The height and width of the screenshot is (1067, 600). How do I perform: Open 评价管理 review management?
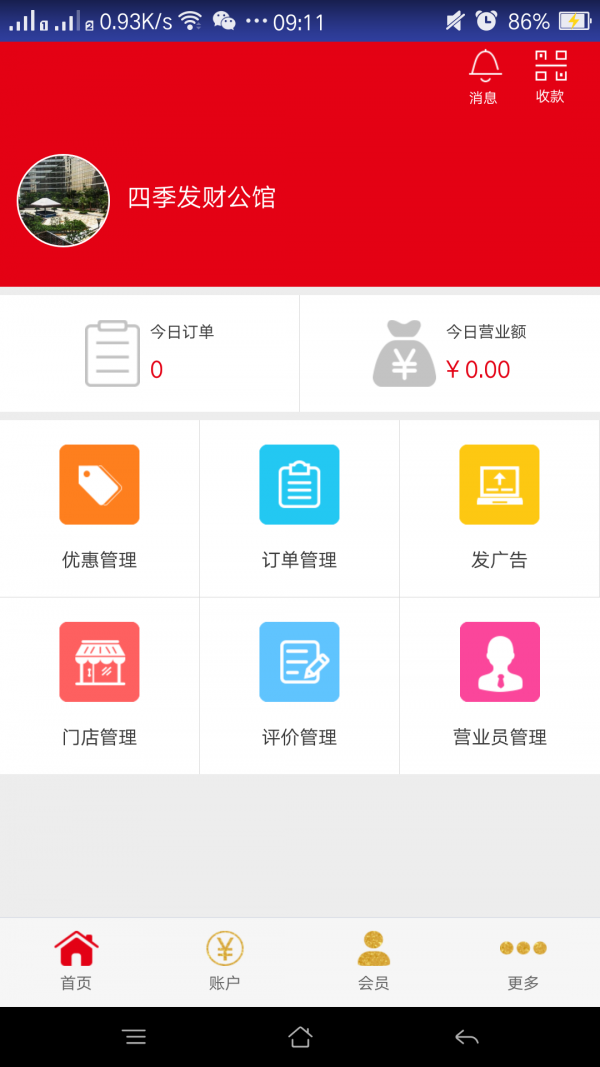[299, 685]
